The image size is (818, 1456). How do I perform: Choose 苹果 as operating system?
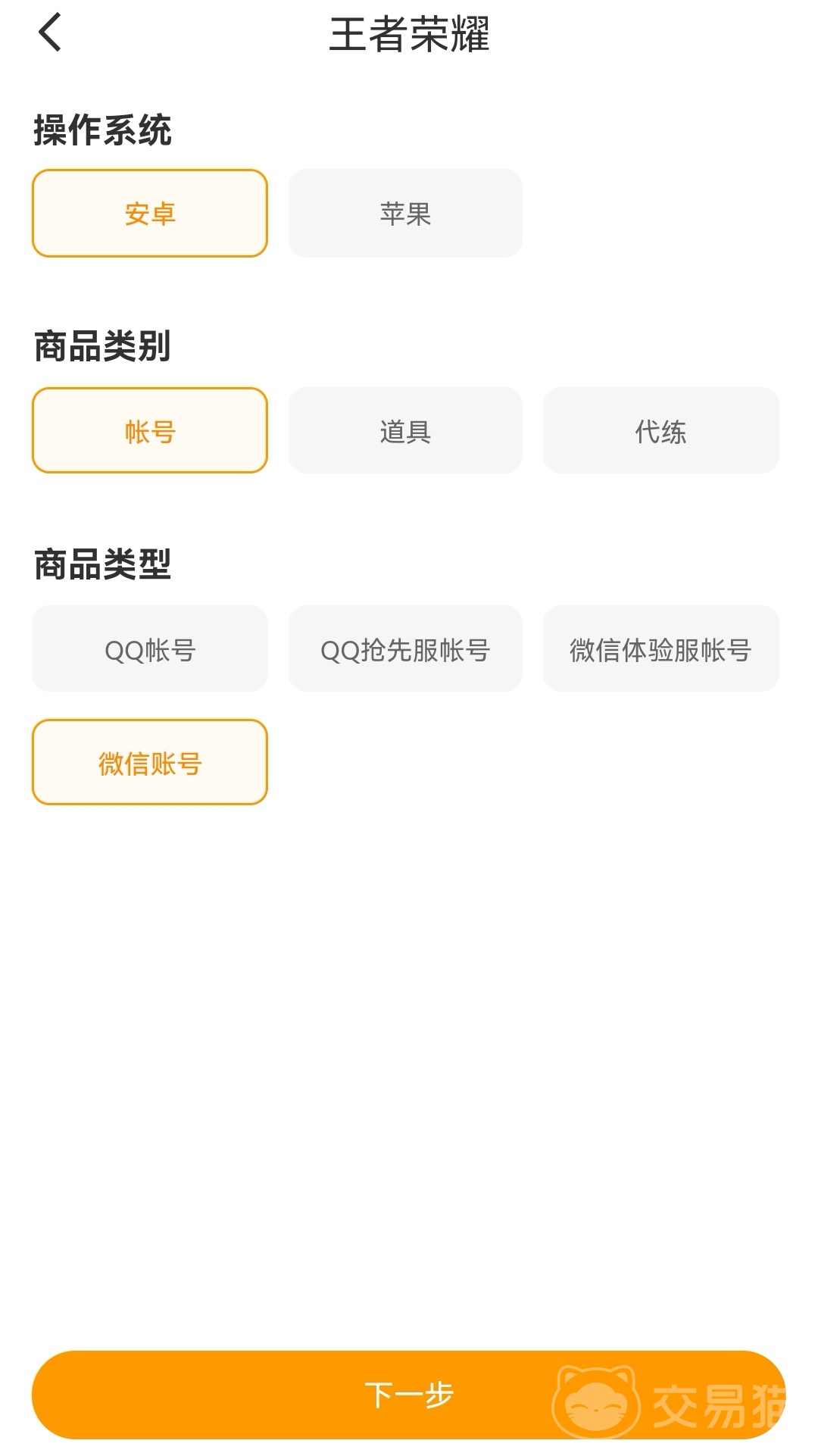point(405,214)
